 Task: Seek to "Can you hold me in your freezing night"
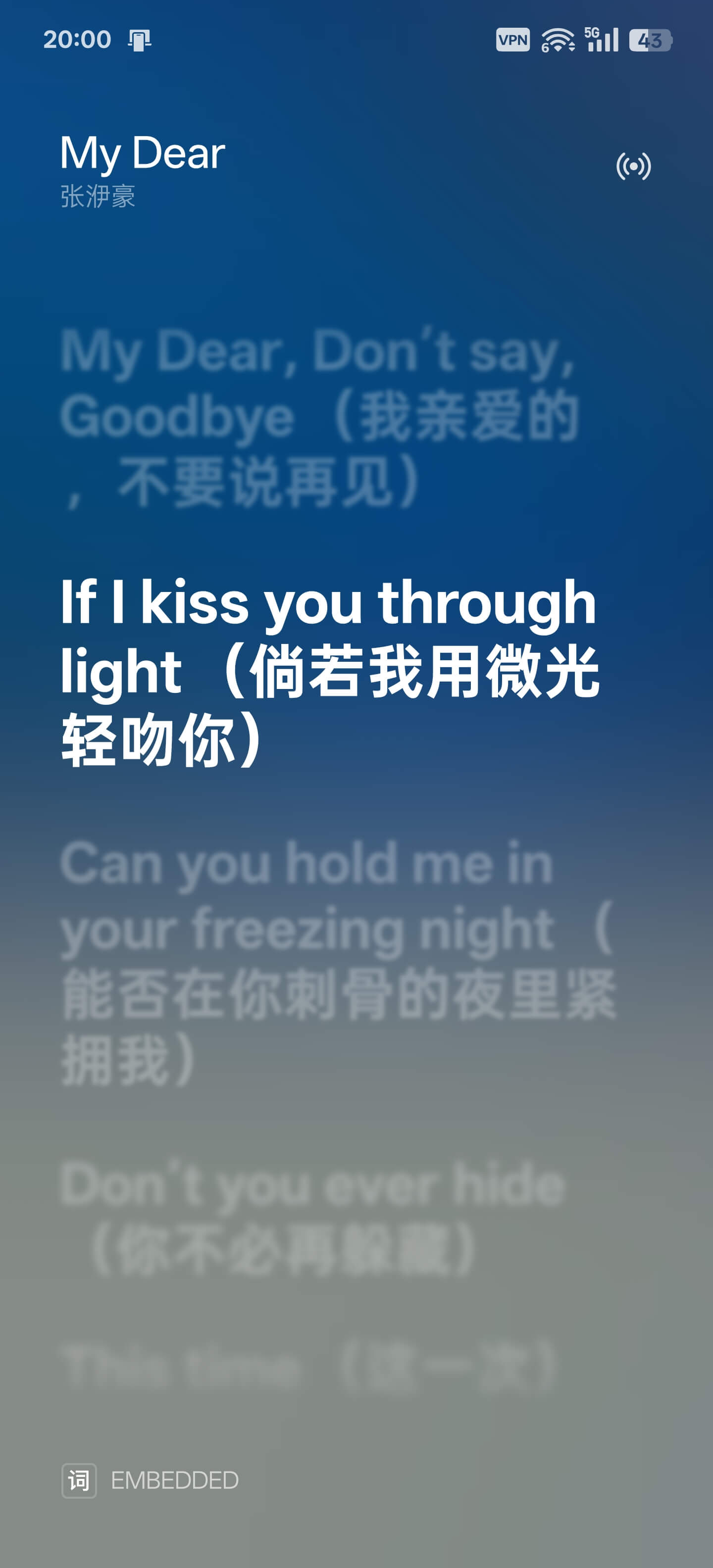click(x=338, y=961)
